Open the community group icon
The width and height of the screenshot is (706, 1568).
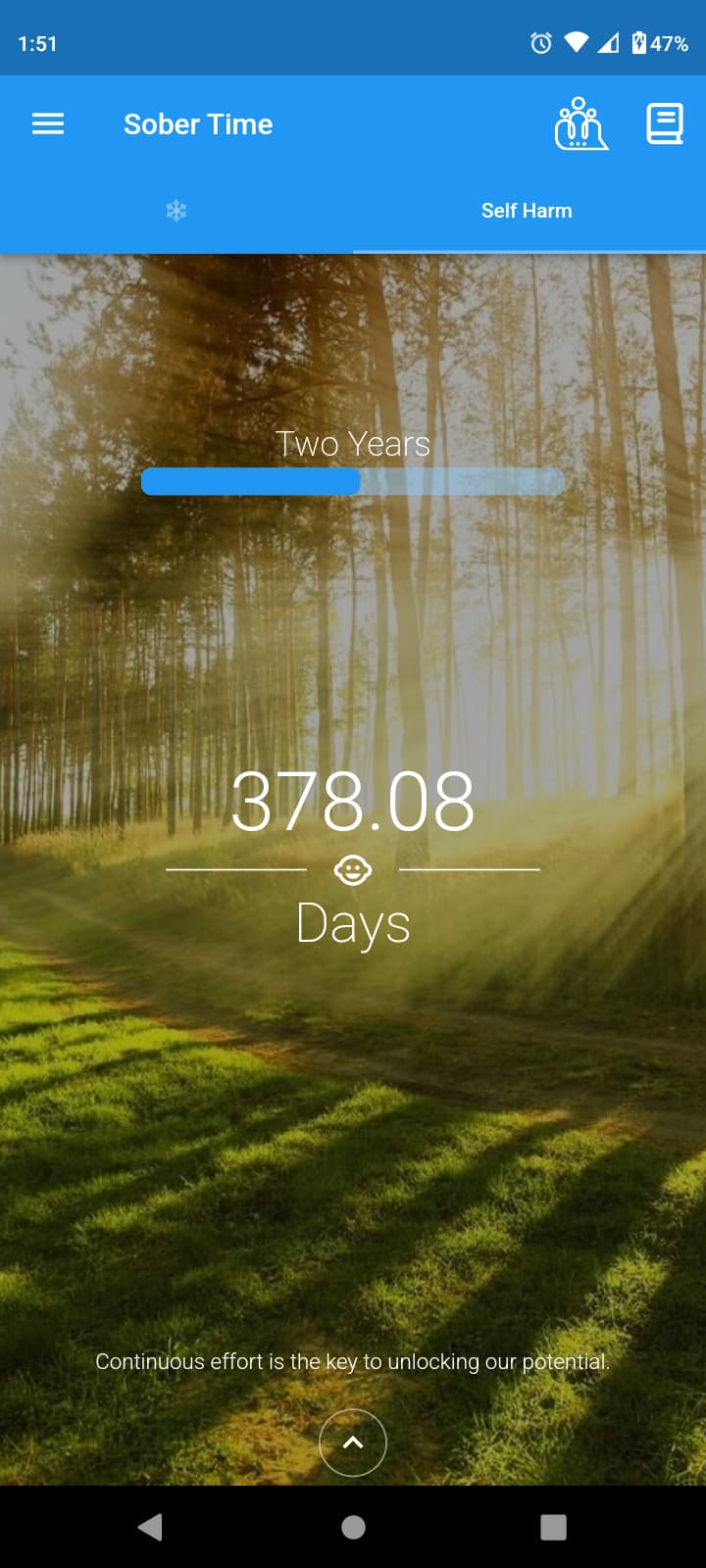tap(580, 124)
